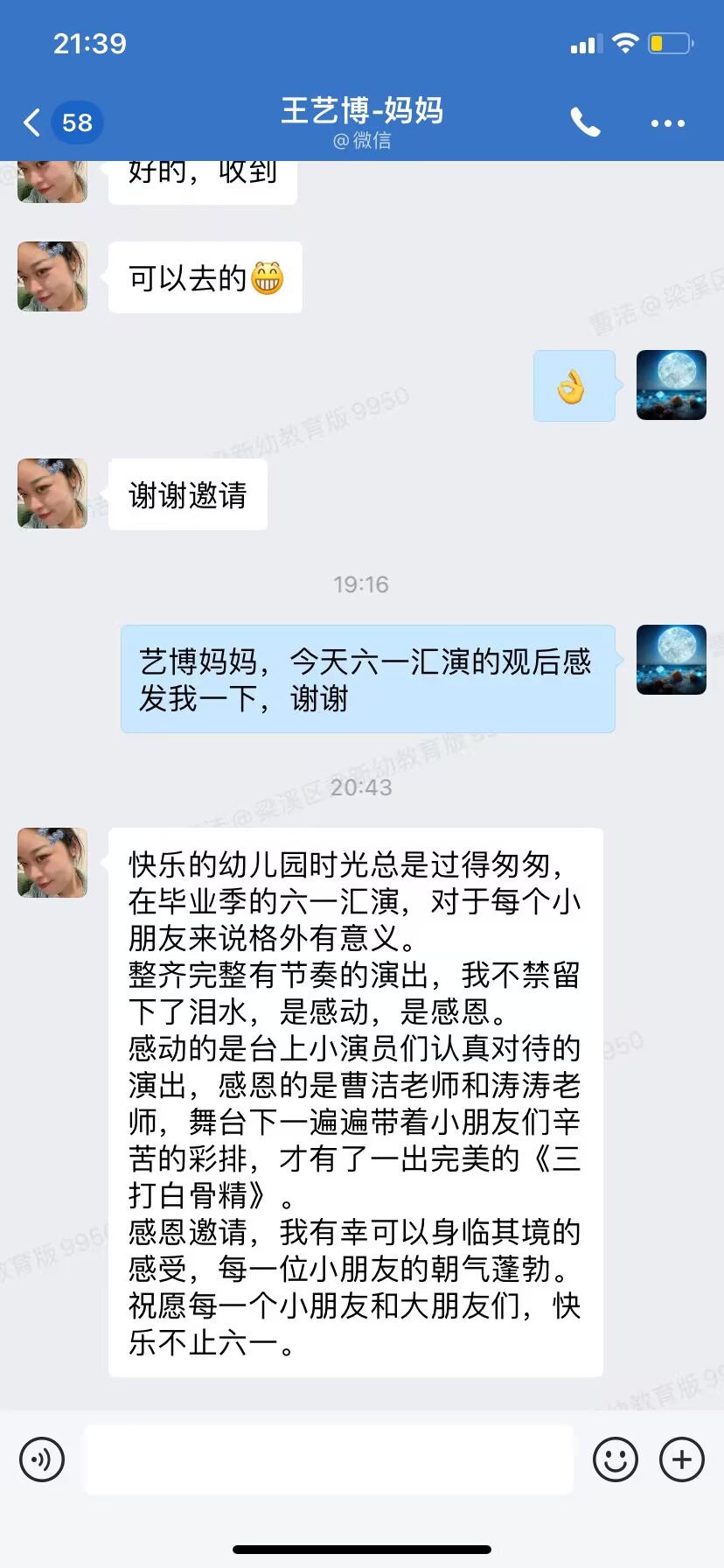Switch to voice message input
The width and height of the screenshot is (724, 1568).
coord(42,1459)
